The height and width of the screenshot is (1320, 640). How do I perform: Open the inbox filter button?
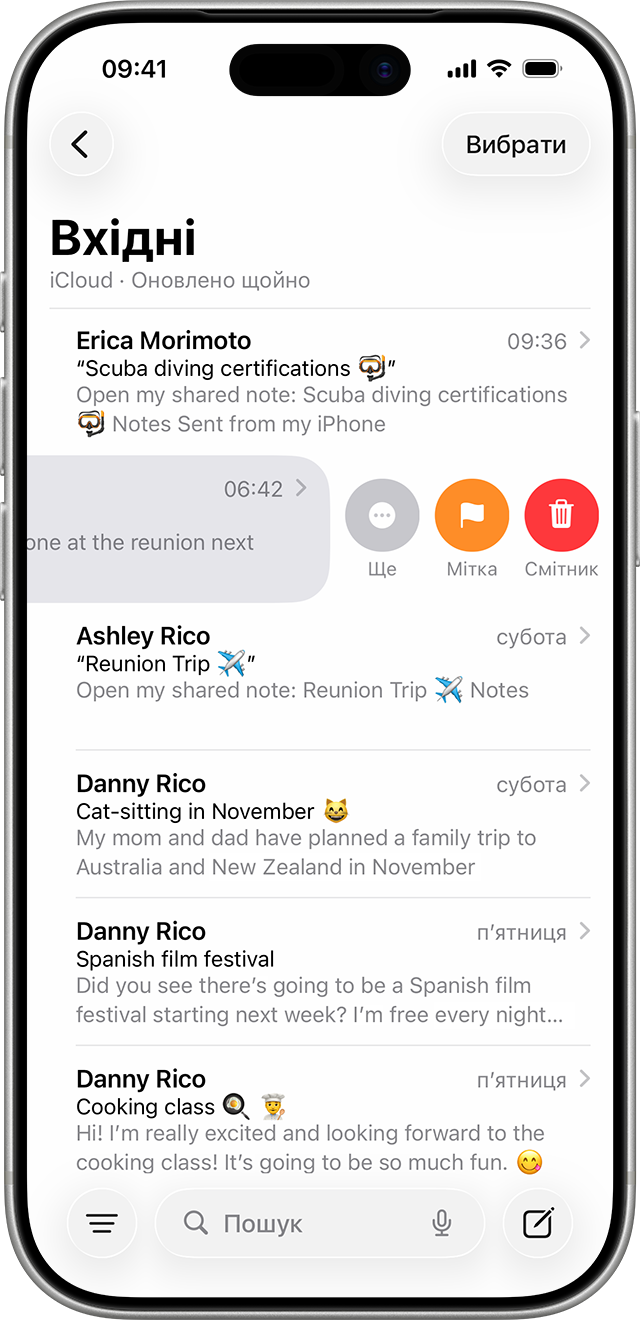click(103, 1223)
